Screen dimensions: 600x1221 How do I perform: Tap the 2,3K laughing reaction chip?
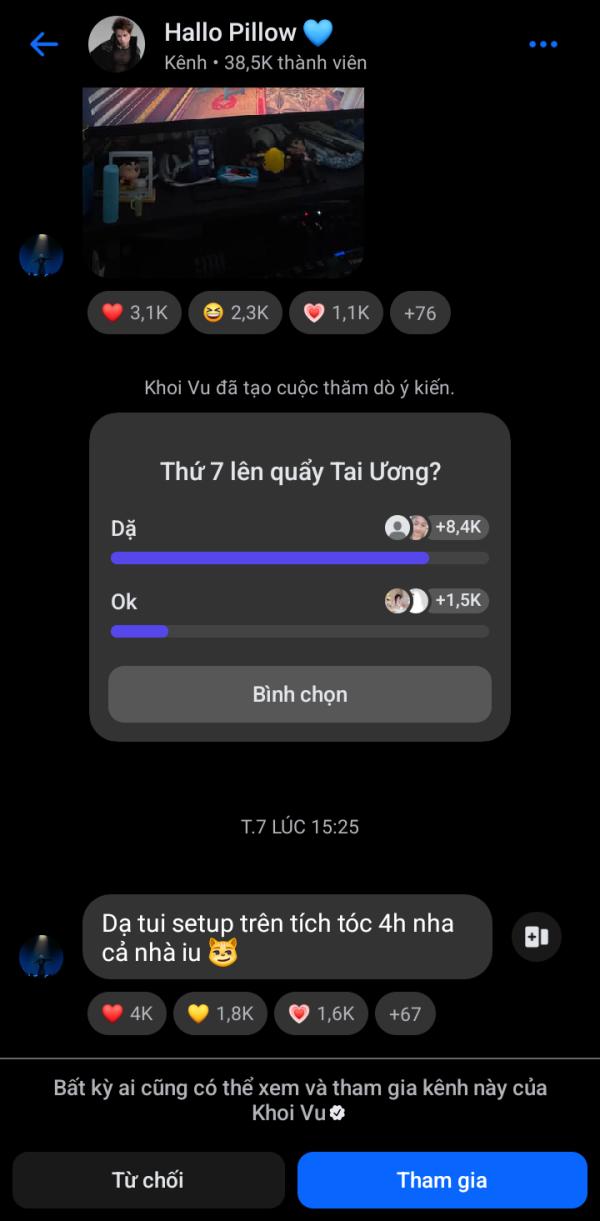[235, 313]
